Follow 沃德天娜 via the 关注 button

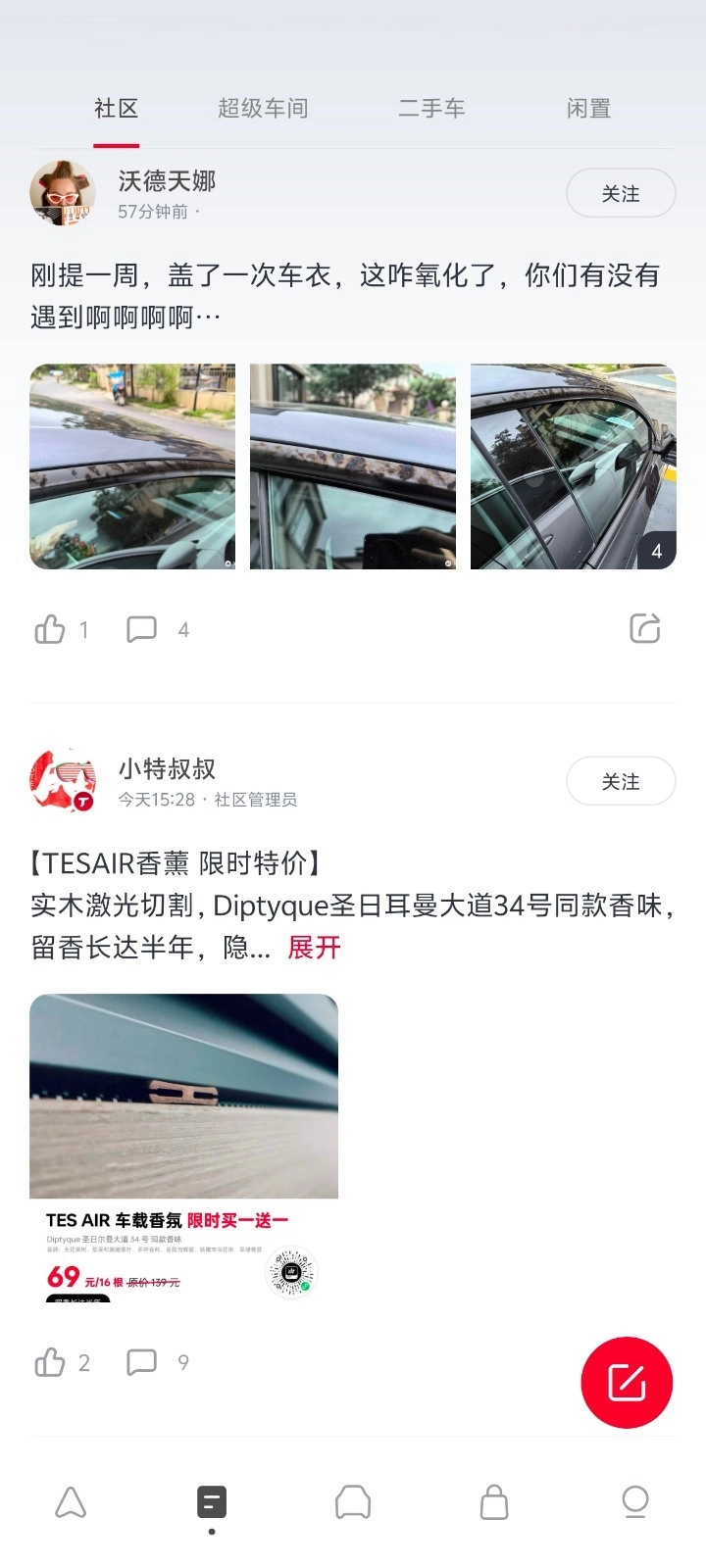[x=620, y=193]
